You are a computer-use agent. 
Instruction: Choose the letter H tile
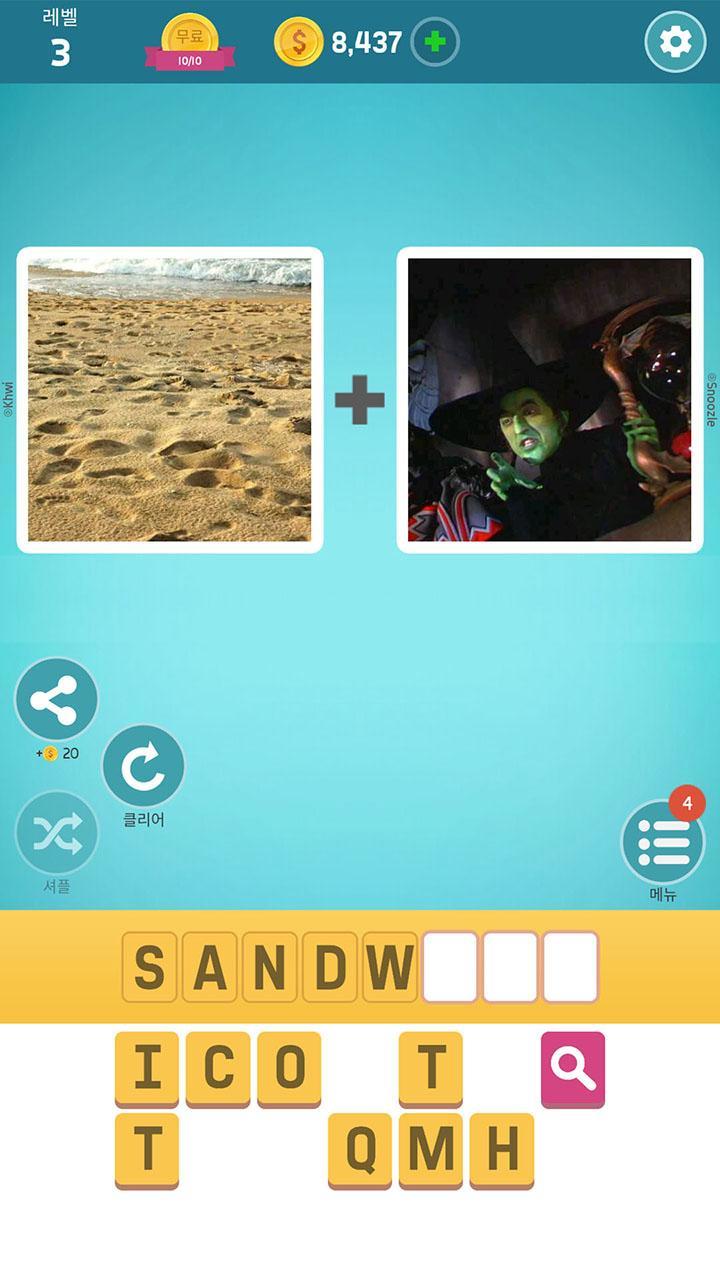click(502, 1150)
